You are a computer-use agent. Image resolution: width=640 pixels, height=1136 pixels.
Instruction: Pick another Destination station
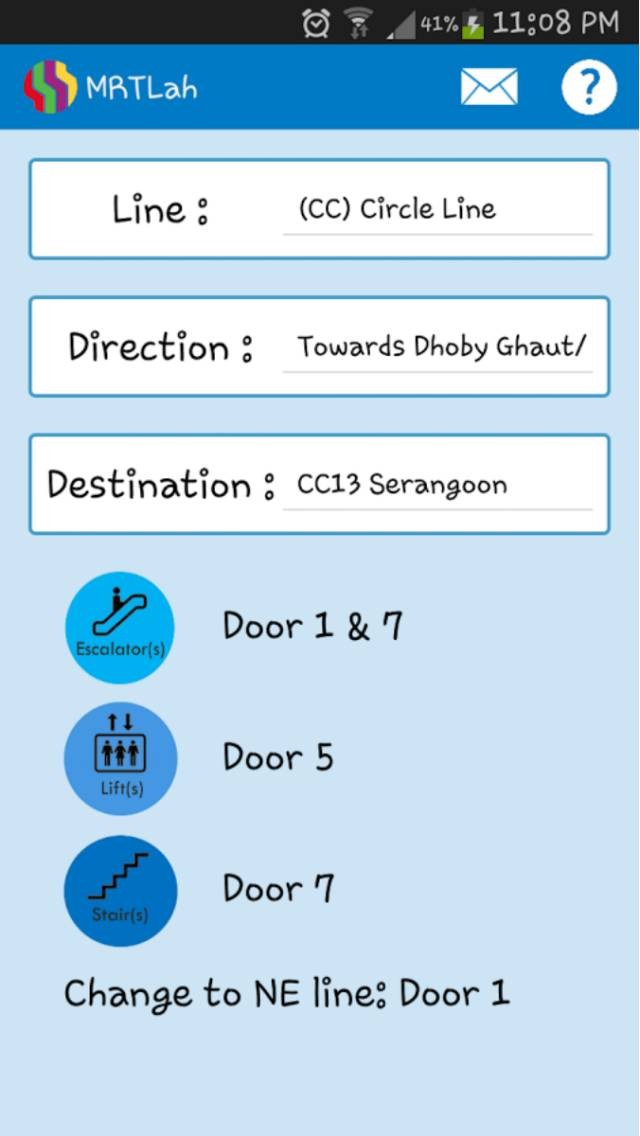click(437, 486)
